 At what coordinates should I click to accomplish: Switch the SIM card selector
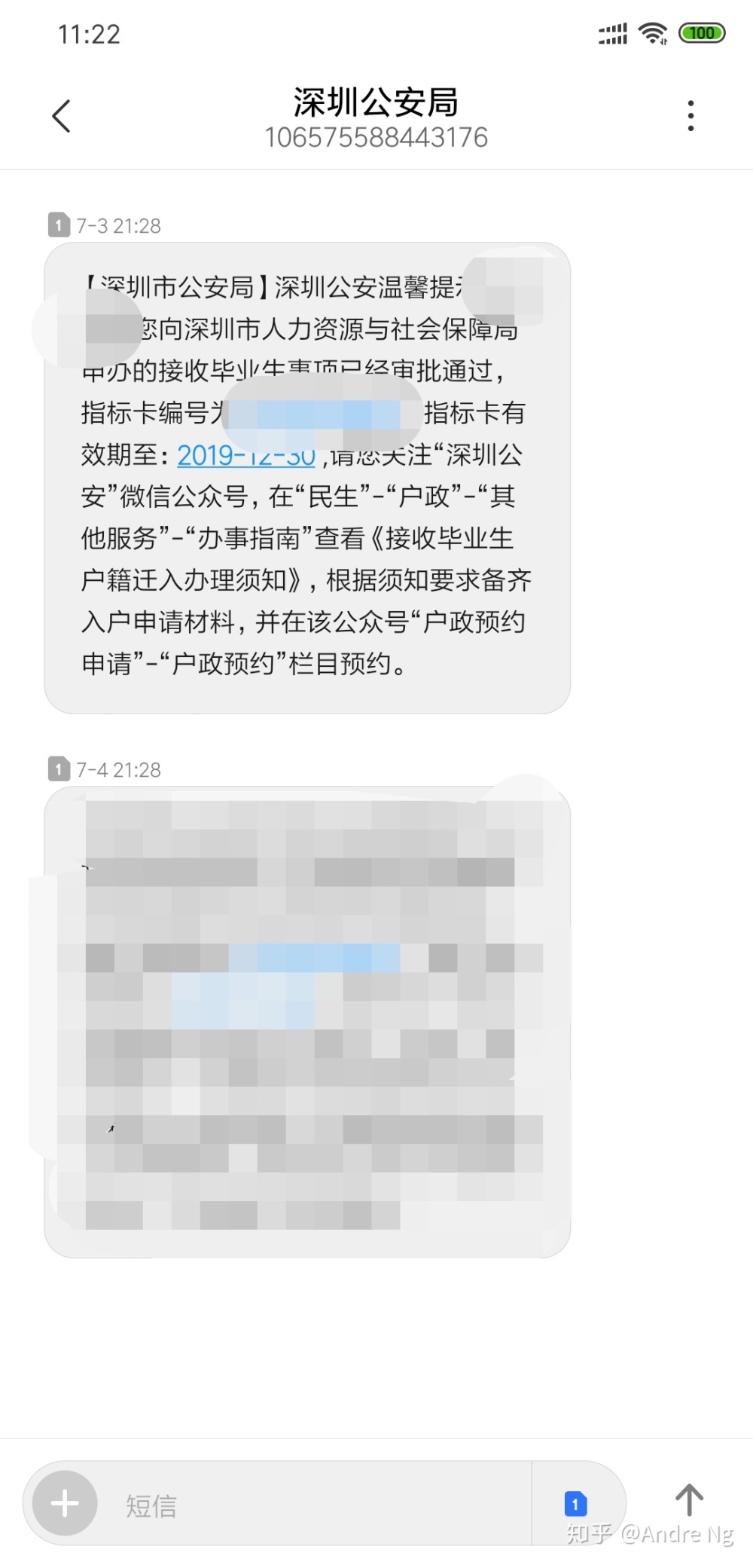click(x=575, y=1503)
